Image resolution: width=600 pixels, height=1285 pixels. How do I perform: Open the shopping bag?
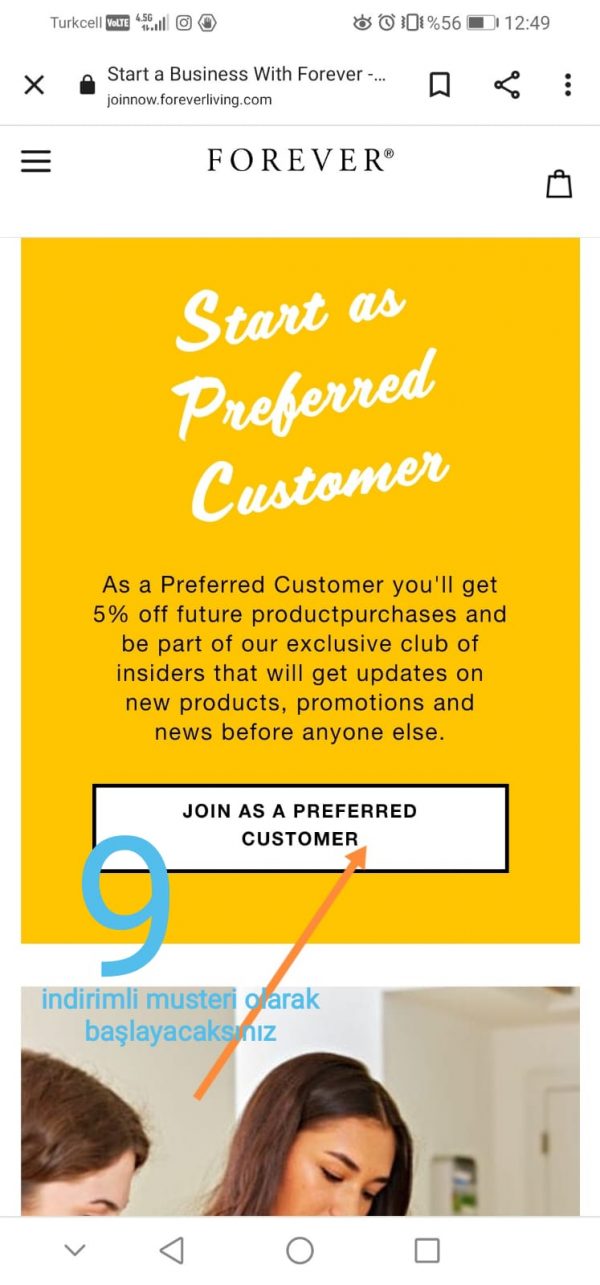(x=559, y=183)
